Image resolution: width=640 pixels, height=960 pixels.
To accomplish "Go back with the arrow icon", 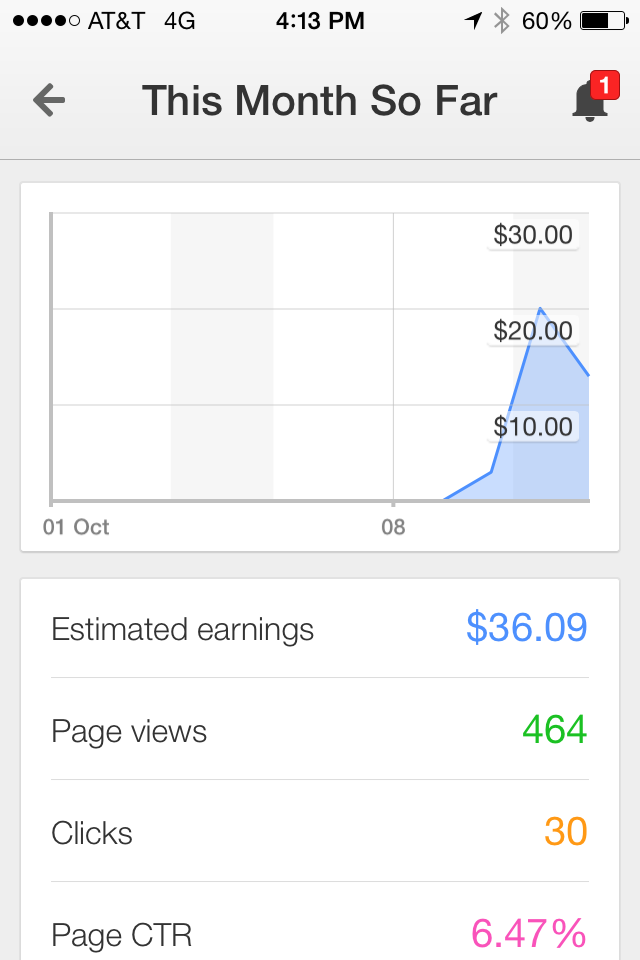I will [x=48, y=100].
